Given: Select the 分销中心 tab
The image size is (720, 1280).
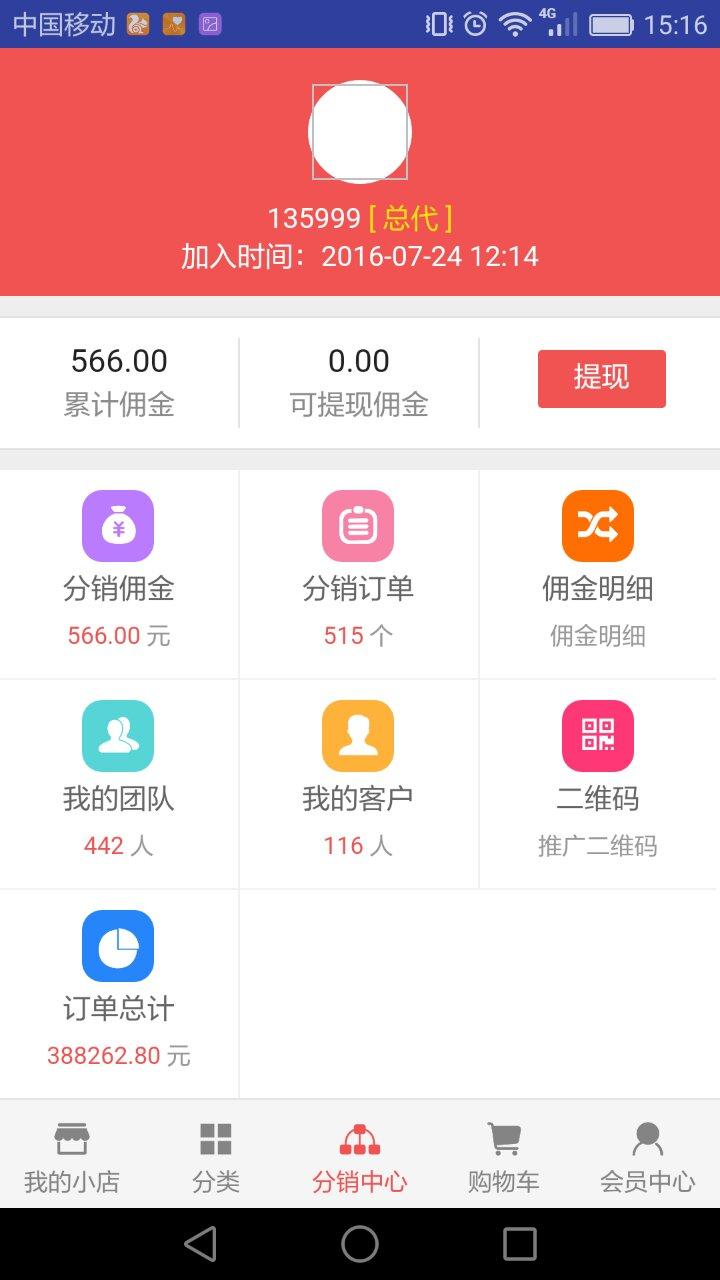Looking at the screenshot, I should 360,1157.
